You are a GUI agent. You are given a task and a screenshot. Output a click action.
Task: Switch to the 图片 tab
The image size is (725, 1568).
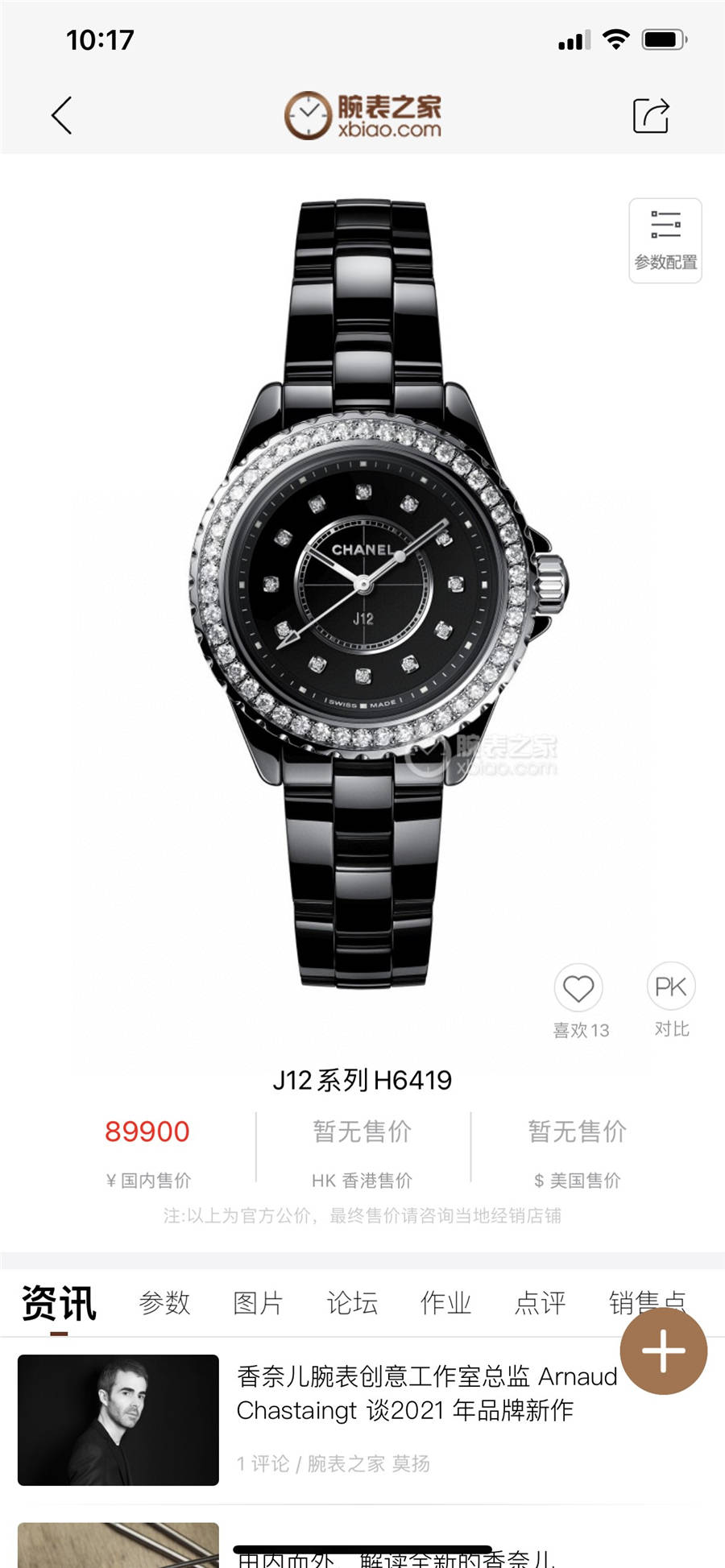pyautogui.click(x=258, y=1302)
